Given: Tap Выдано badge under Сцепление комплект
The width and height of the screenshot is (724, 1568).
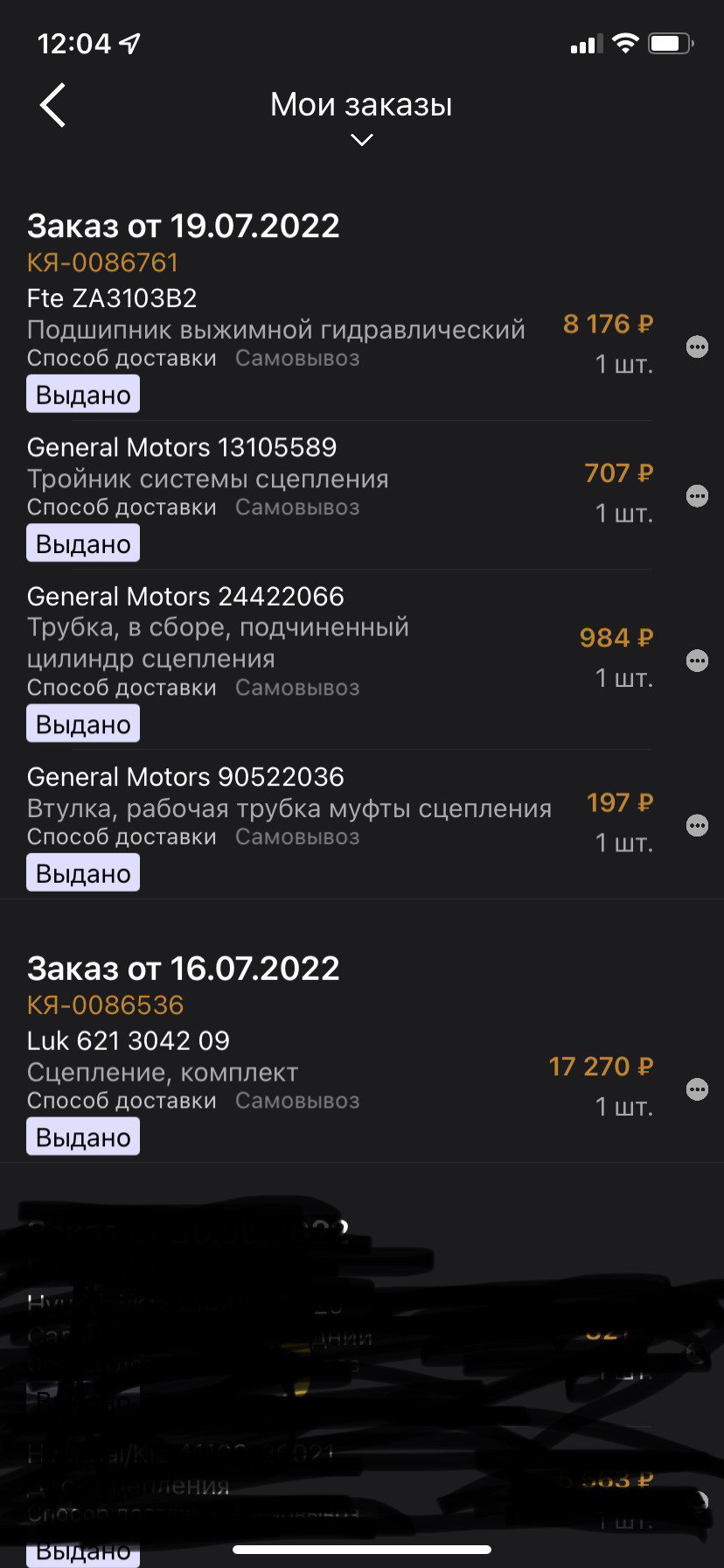Looking at the screenshot, I should [x=82, y=1135].
